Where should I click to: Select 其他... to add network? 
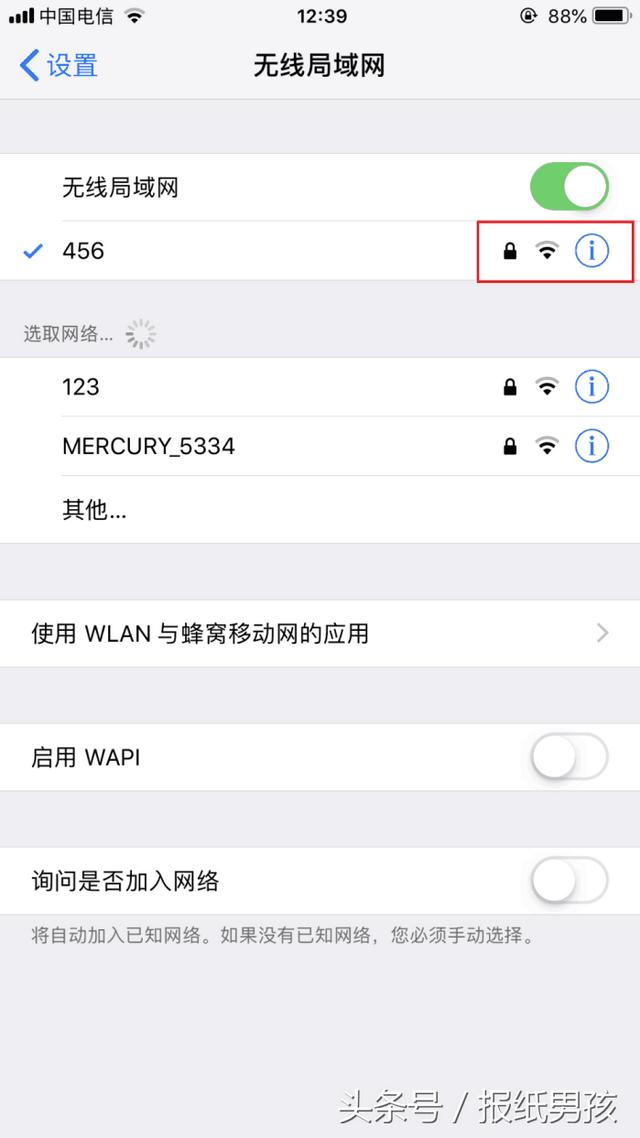[320, 510]
